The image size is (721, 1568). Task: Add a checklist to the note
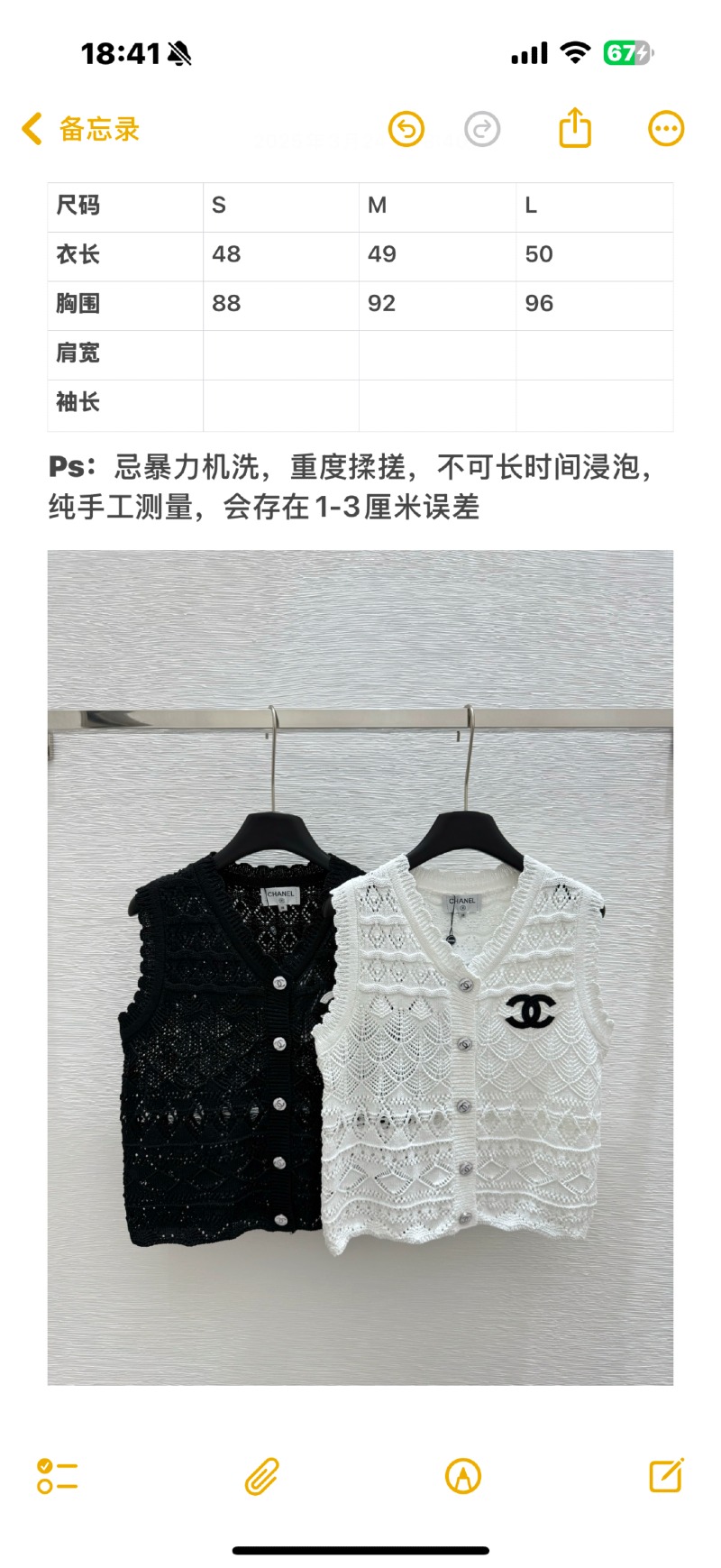[58, 1476]
